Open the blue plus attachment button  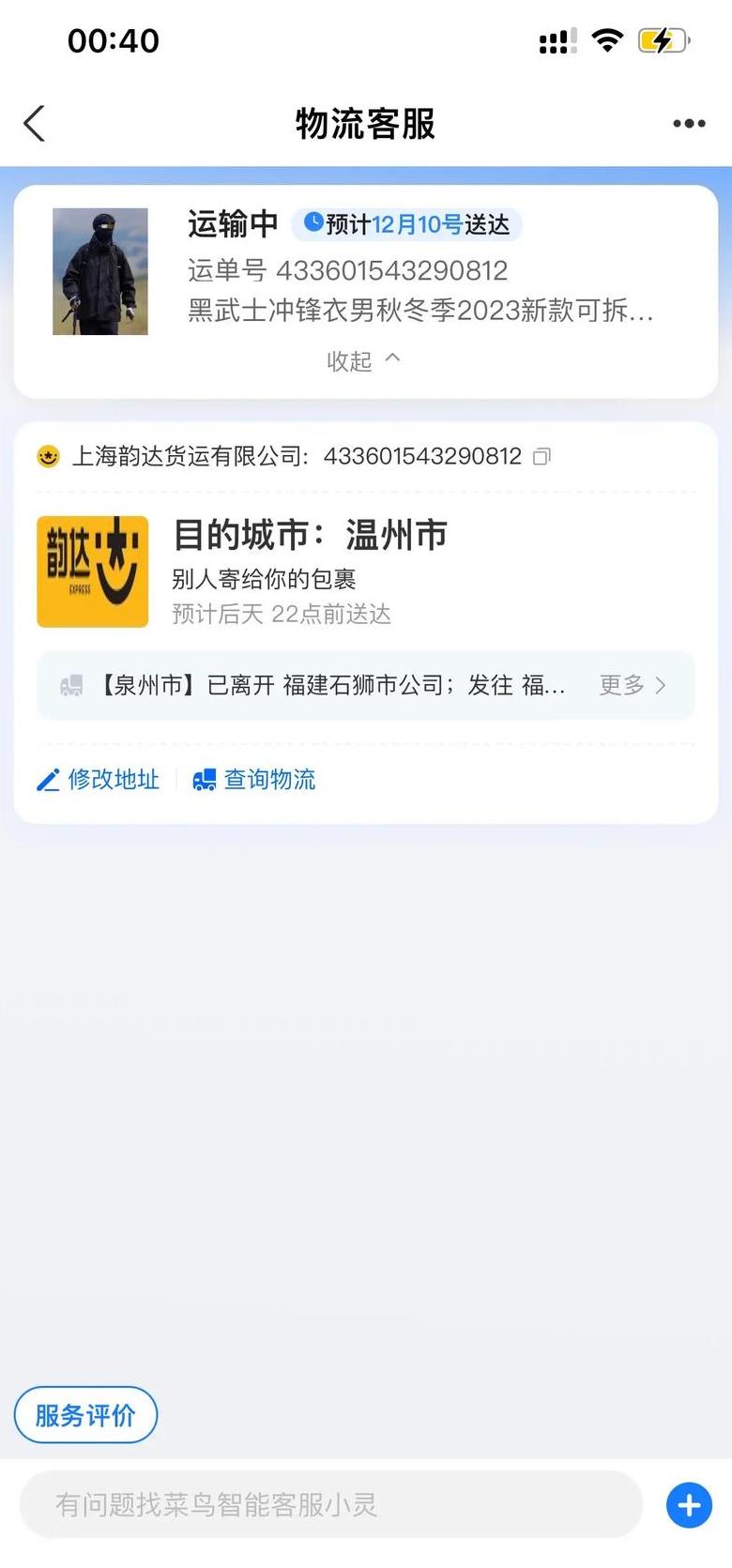(x=689, y=1505)
